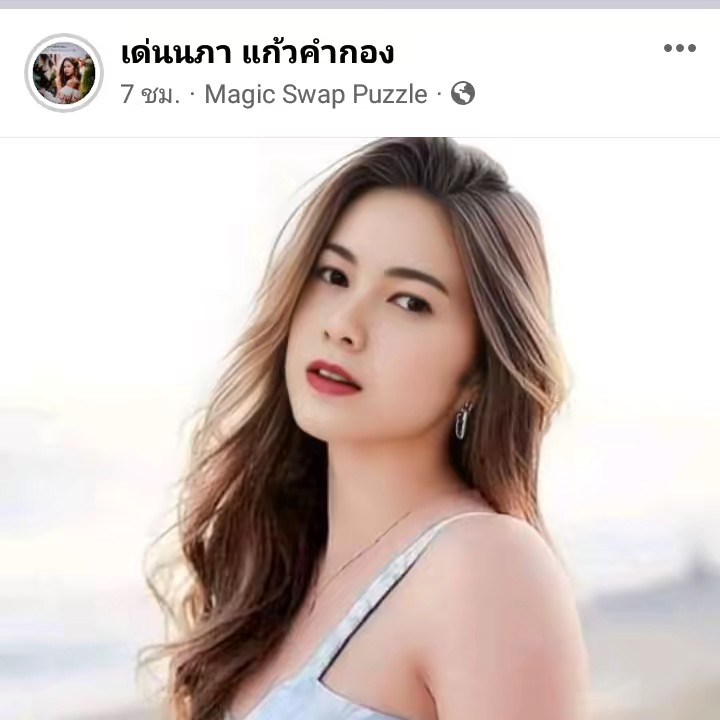Open the Magic Swap Puzzle app link
The height and width of the screenshot is (720, 720).
pos(315,95)
